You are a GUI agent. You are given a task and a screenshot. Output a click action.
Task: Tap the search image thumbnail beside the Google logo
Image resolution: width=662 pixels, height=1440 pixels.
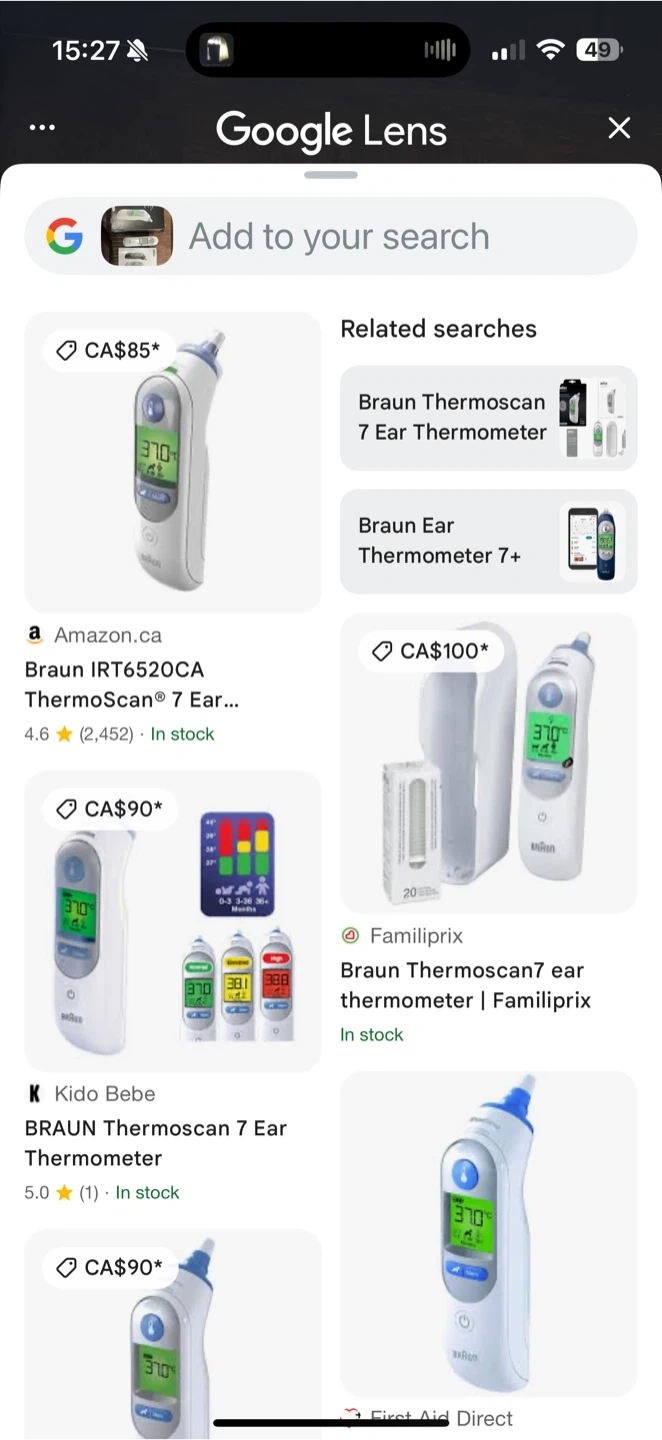(137, 237)
